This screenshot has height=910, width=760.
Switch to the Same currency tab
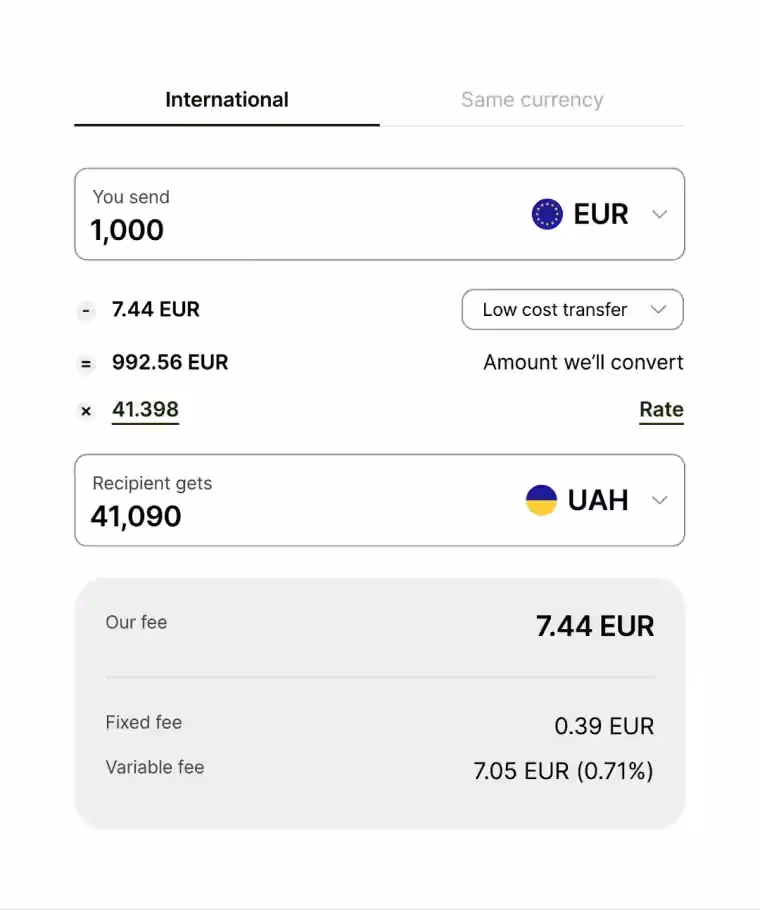(531, 99)
